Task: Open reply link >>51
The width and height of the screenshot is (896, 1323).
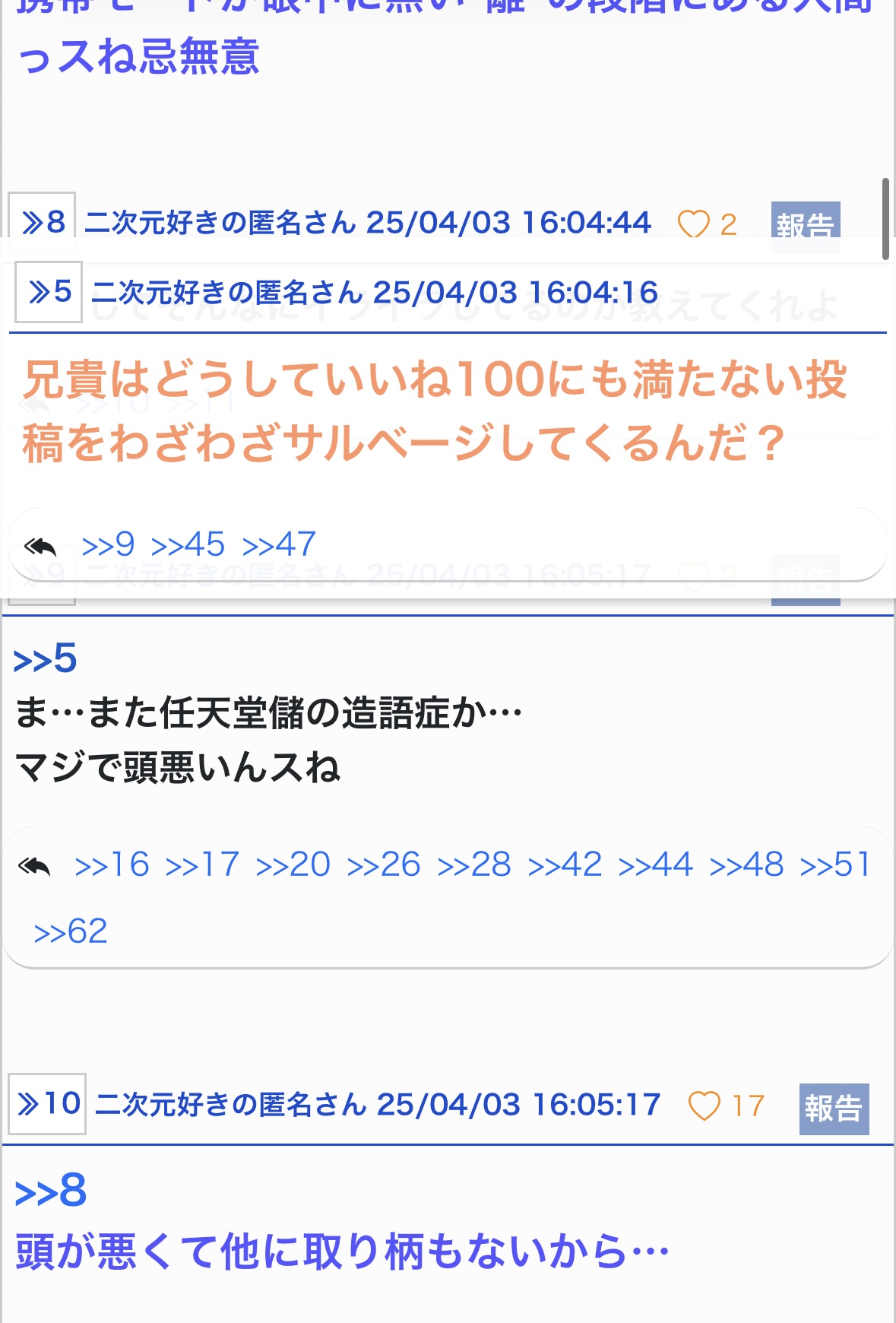Action: 835,865
